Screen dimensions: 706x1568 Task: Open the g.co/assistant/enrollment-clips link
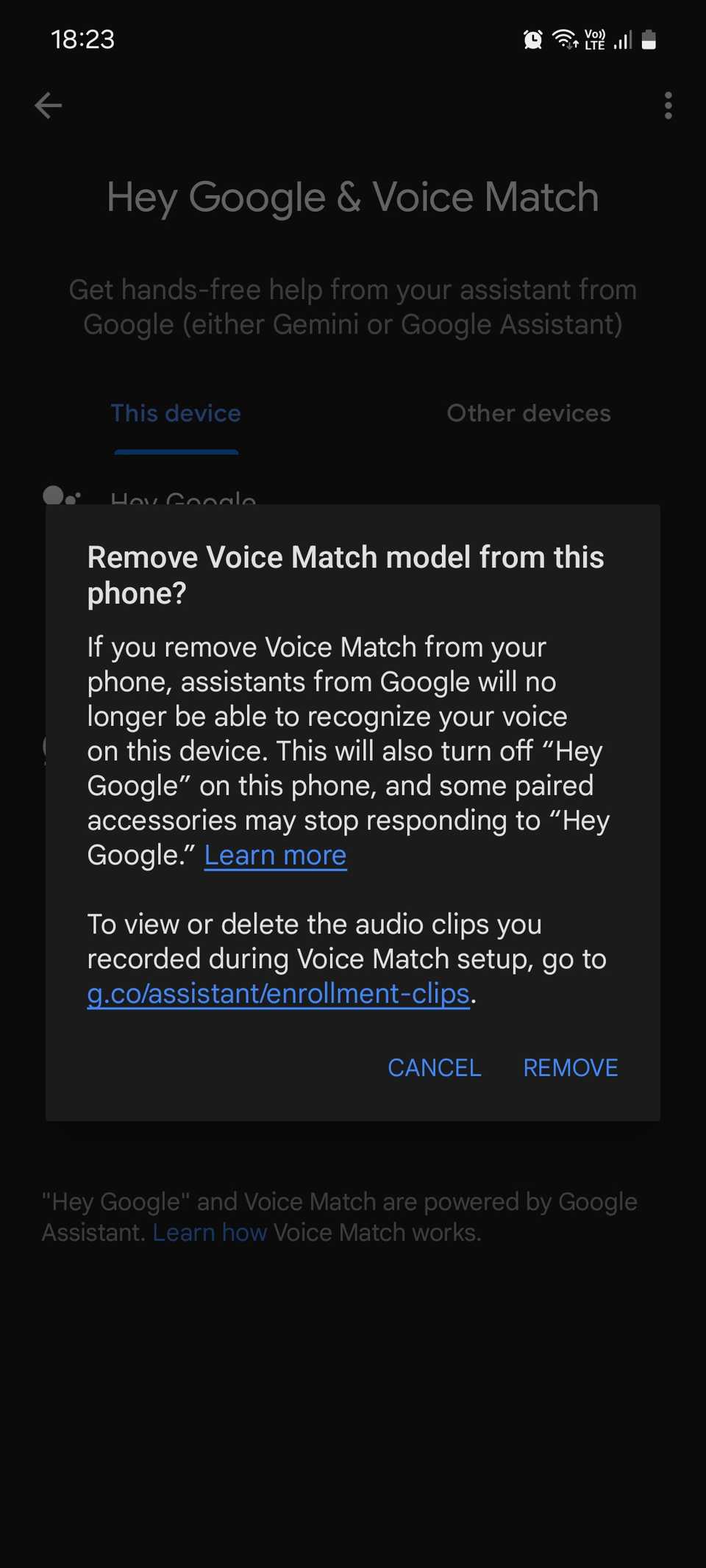tap(278, 993)
